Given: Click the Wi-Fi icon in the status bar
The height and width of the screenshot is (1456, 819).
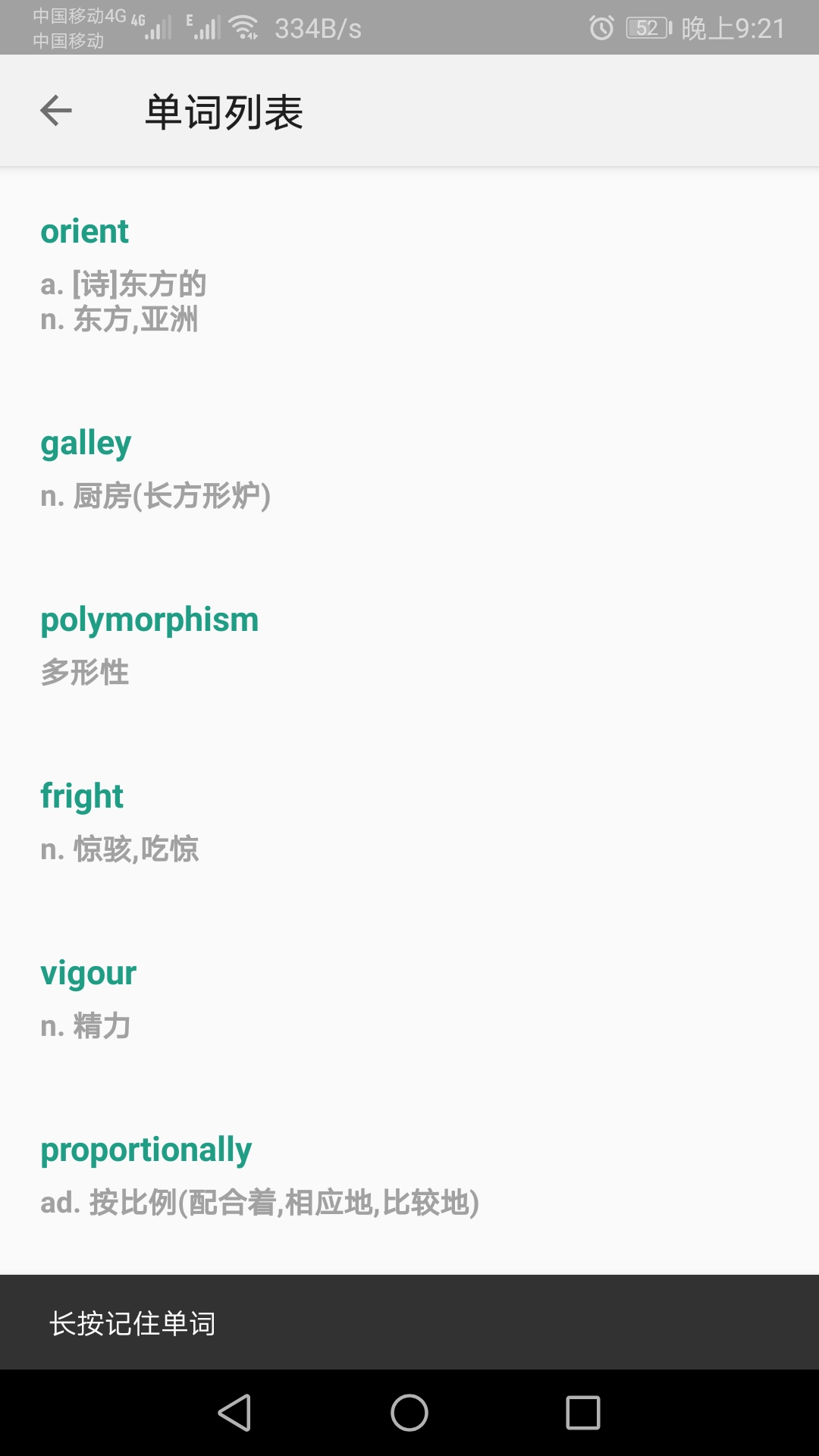Looking at the screenshot, I should (243, 28).
